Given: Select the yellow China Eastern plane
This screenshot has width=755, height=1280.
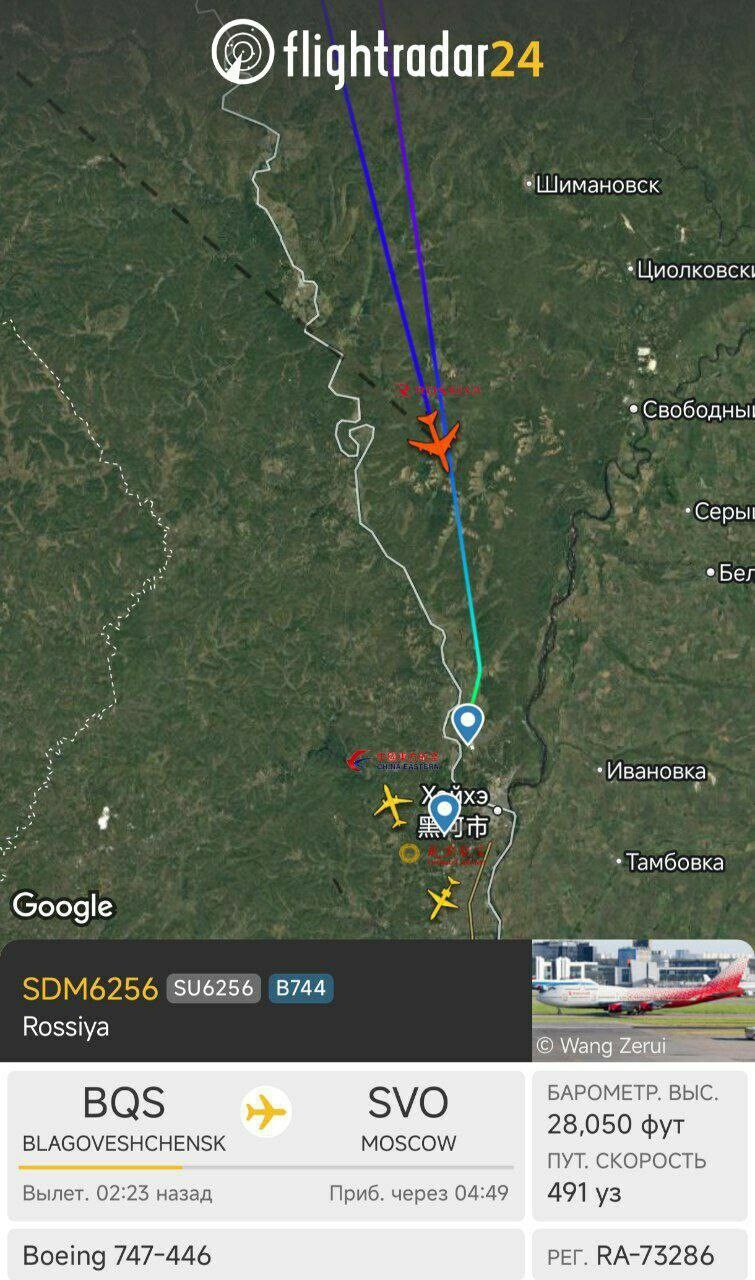Looking at the screenshot, I should click(x=392, y=805).
